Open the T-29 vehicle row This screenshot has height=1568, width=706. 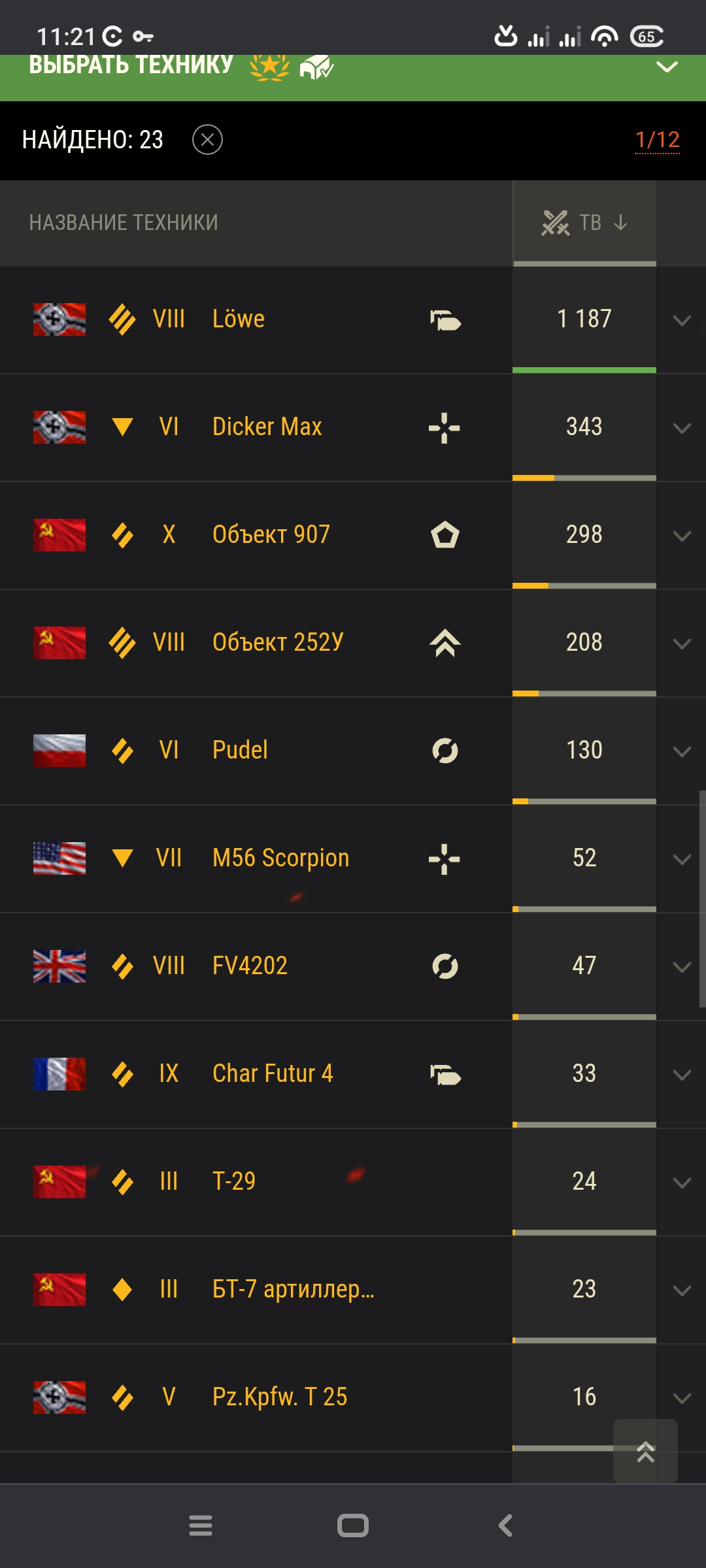coord(353,1182)
